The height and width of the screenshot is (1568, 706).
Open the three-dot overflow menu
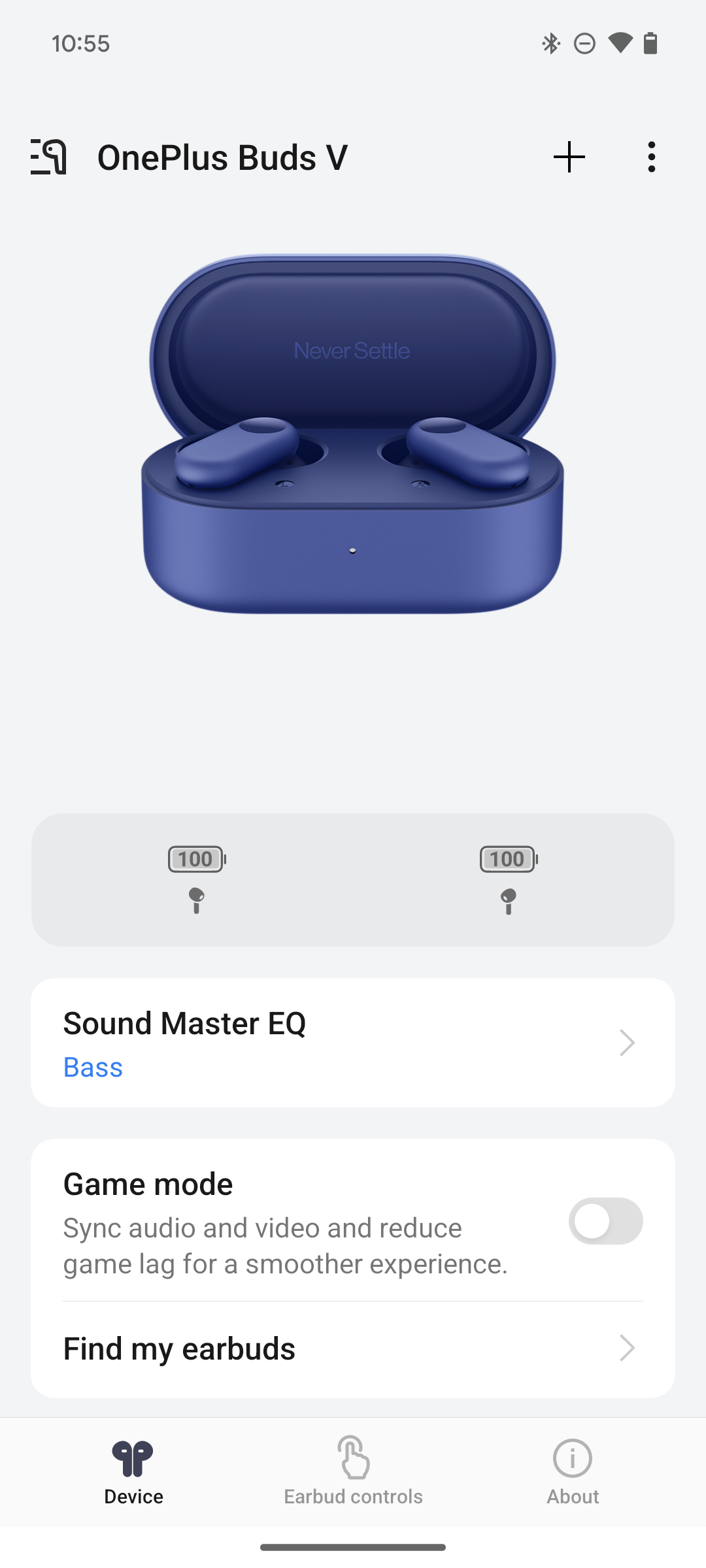tap(651, 157)
